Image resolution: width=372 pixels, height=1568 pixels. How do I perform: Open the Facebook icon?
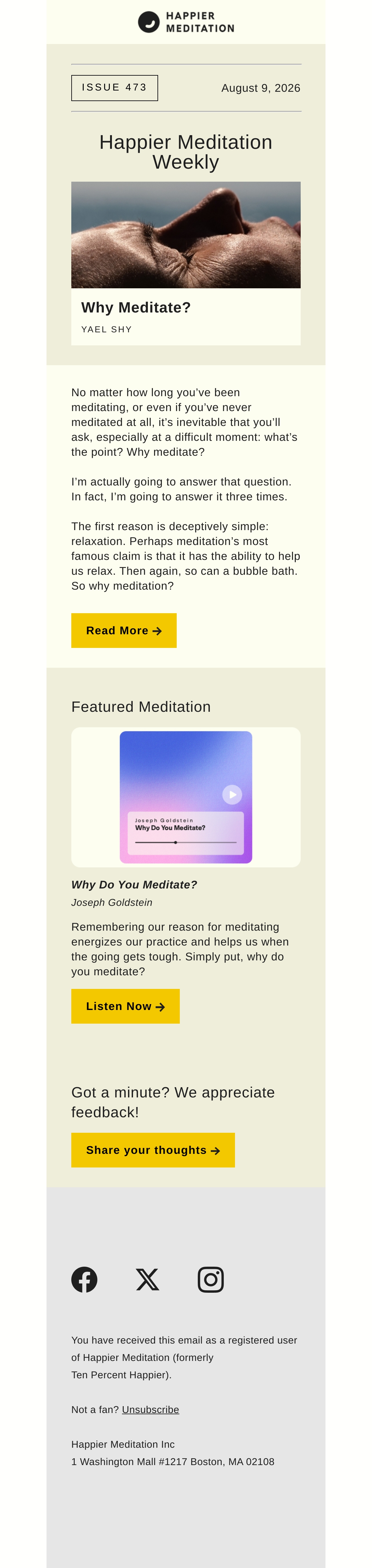click(85, 1279)
